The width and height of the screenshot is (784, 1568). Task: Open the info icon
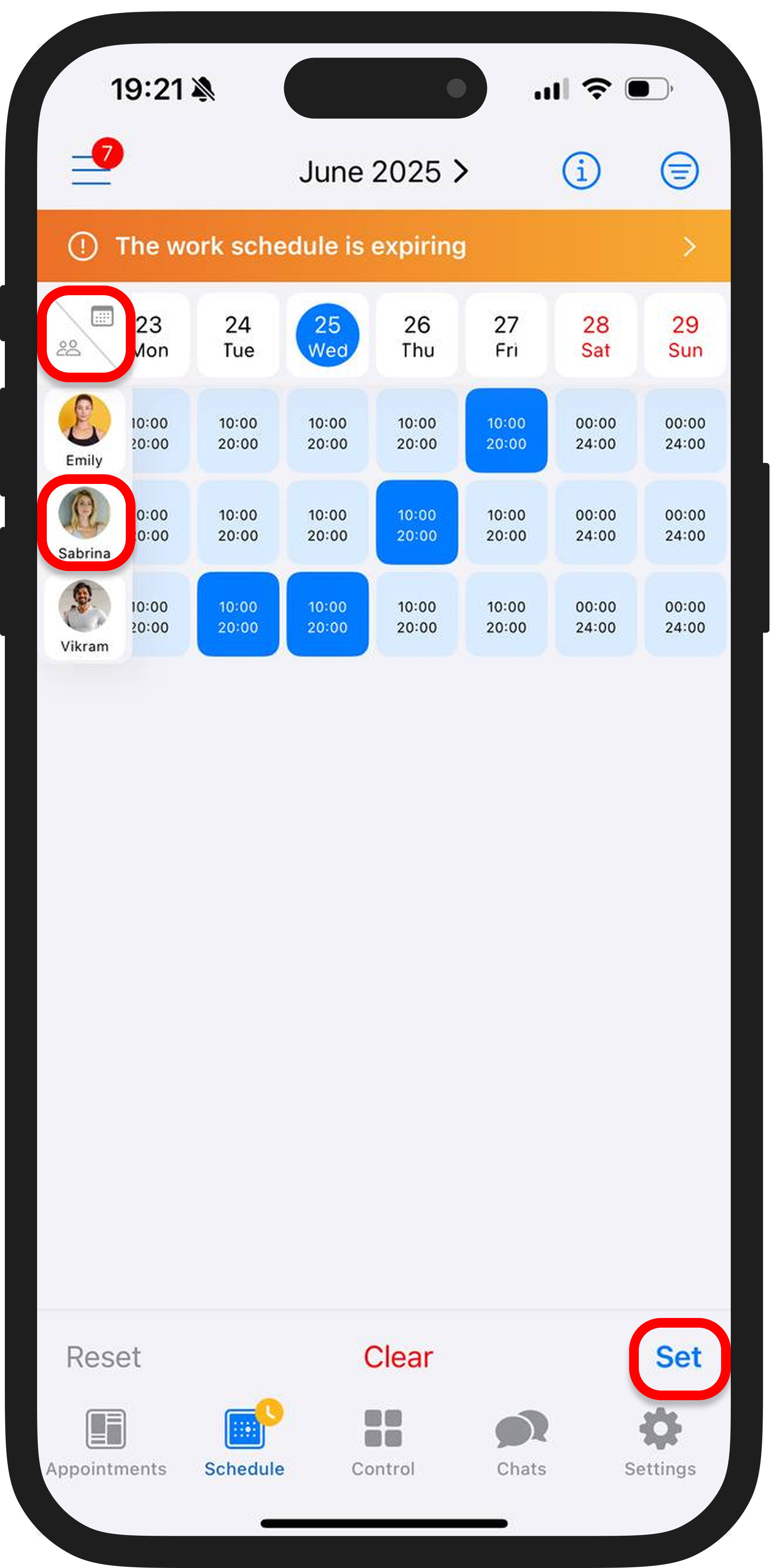pos(581,171)
